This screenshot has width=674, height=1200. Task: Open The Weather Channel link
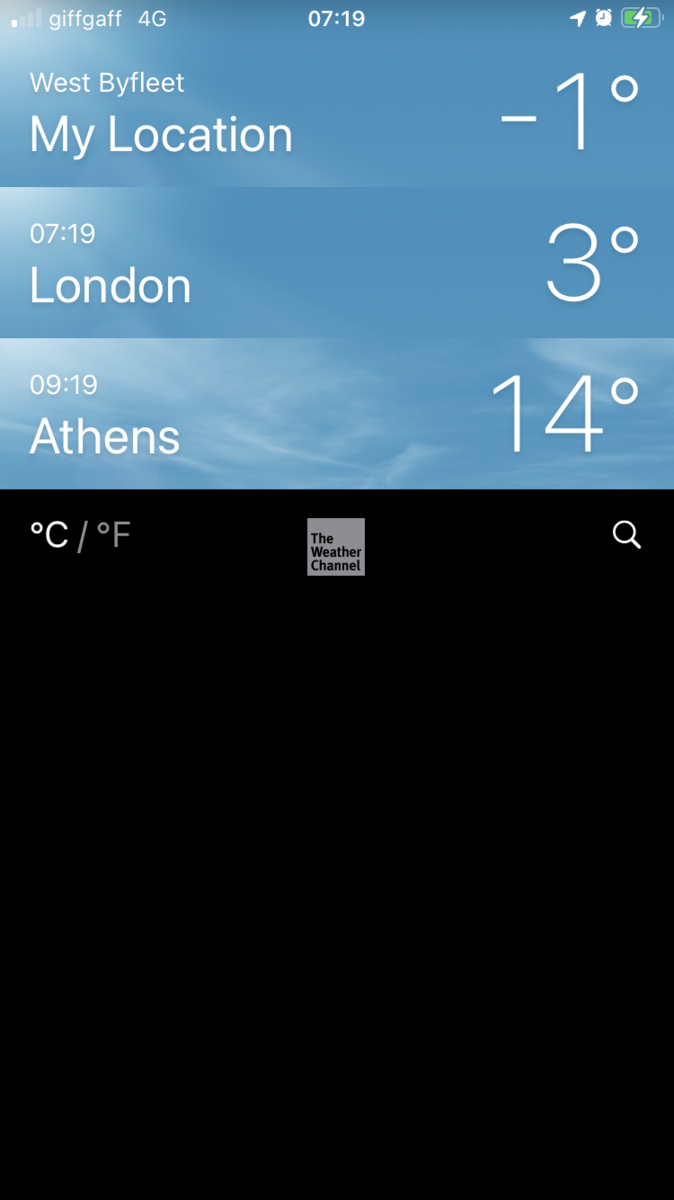[x=336, y=547]
